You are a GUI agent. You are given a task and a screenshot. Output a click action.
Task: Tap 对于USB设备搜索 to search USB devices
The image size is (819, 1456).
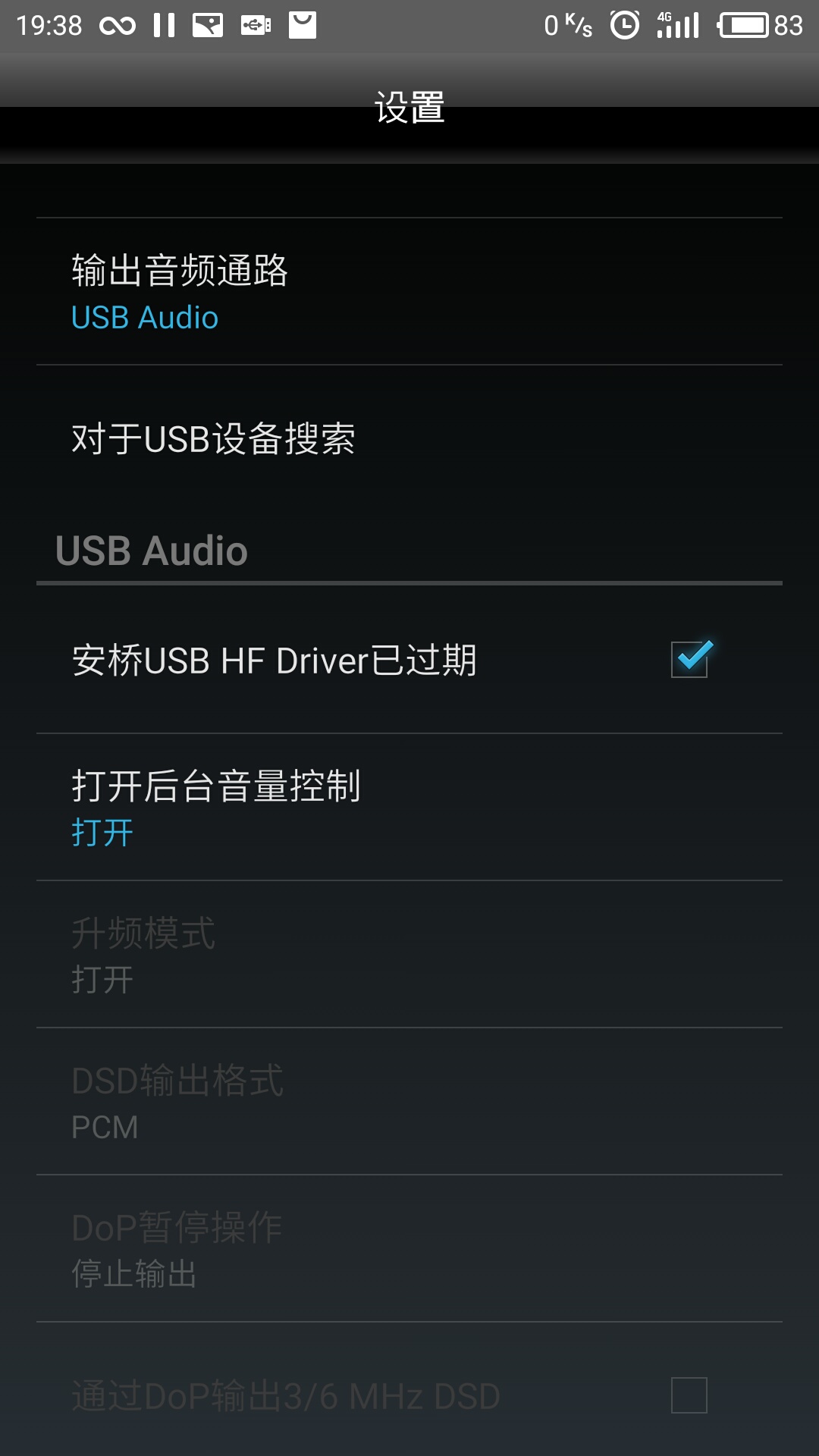[x=409, y=438]
